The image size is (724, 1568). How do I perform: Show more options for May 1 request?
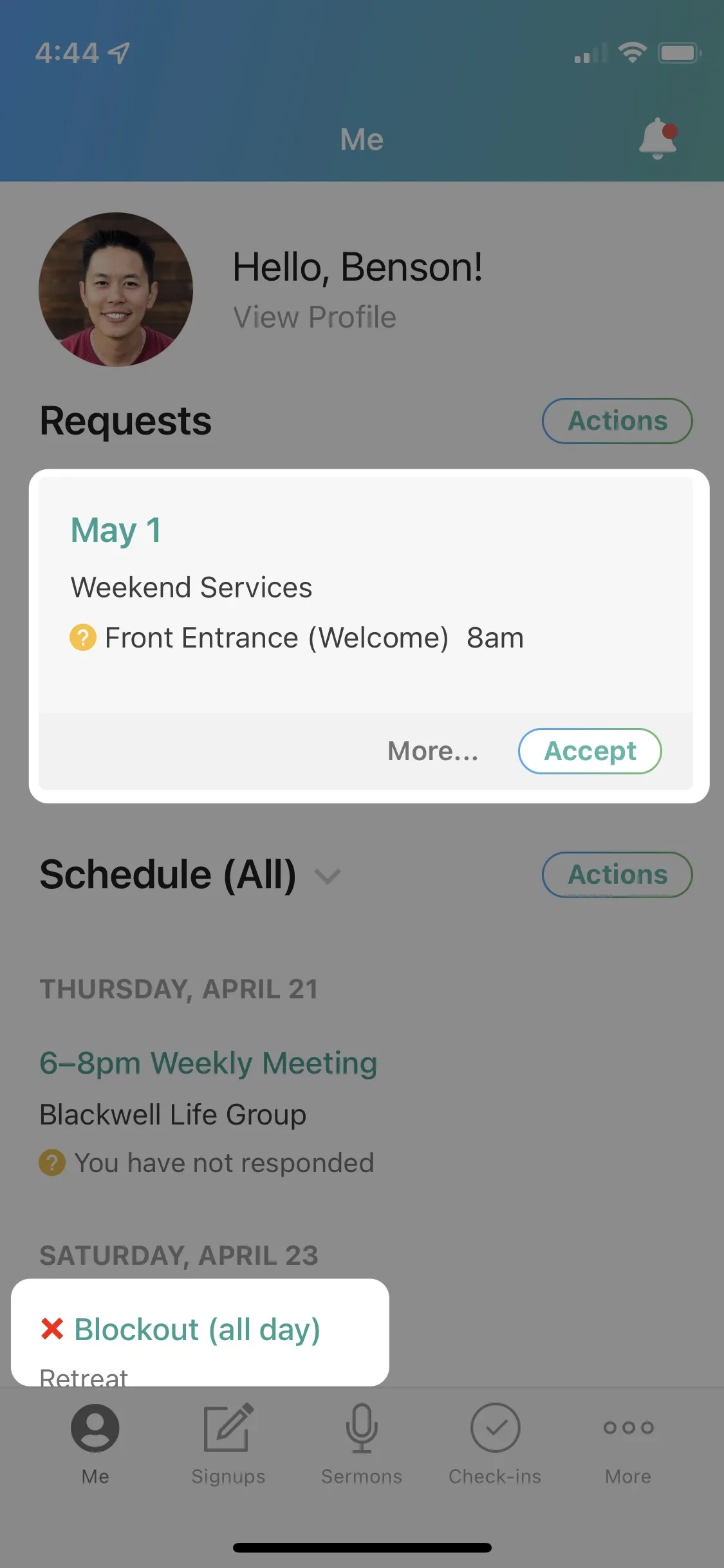pyautogui.click(x=432, y=751)
